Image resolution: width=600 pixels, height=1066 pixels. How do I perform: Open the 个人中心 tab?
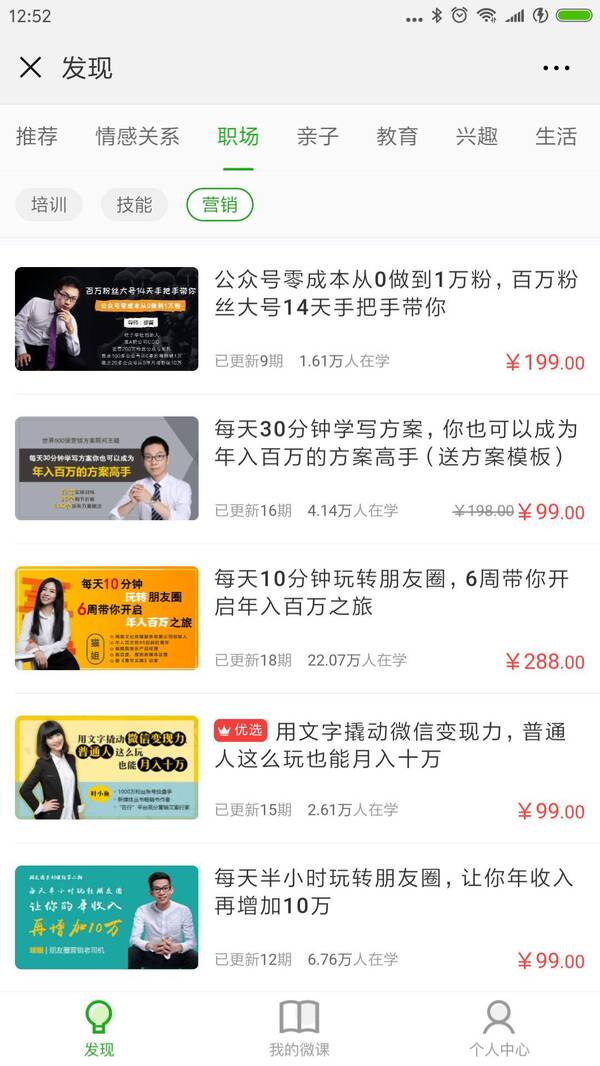pos(499,1028)
